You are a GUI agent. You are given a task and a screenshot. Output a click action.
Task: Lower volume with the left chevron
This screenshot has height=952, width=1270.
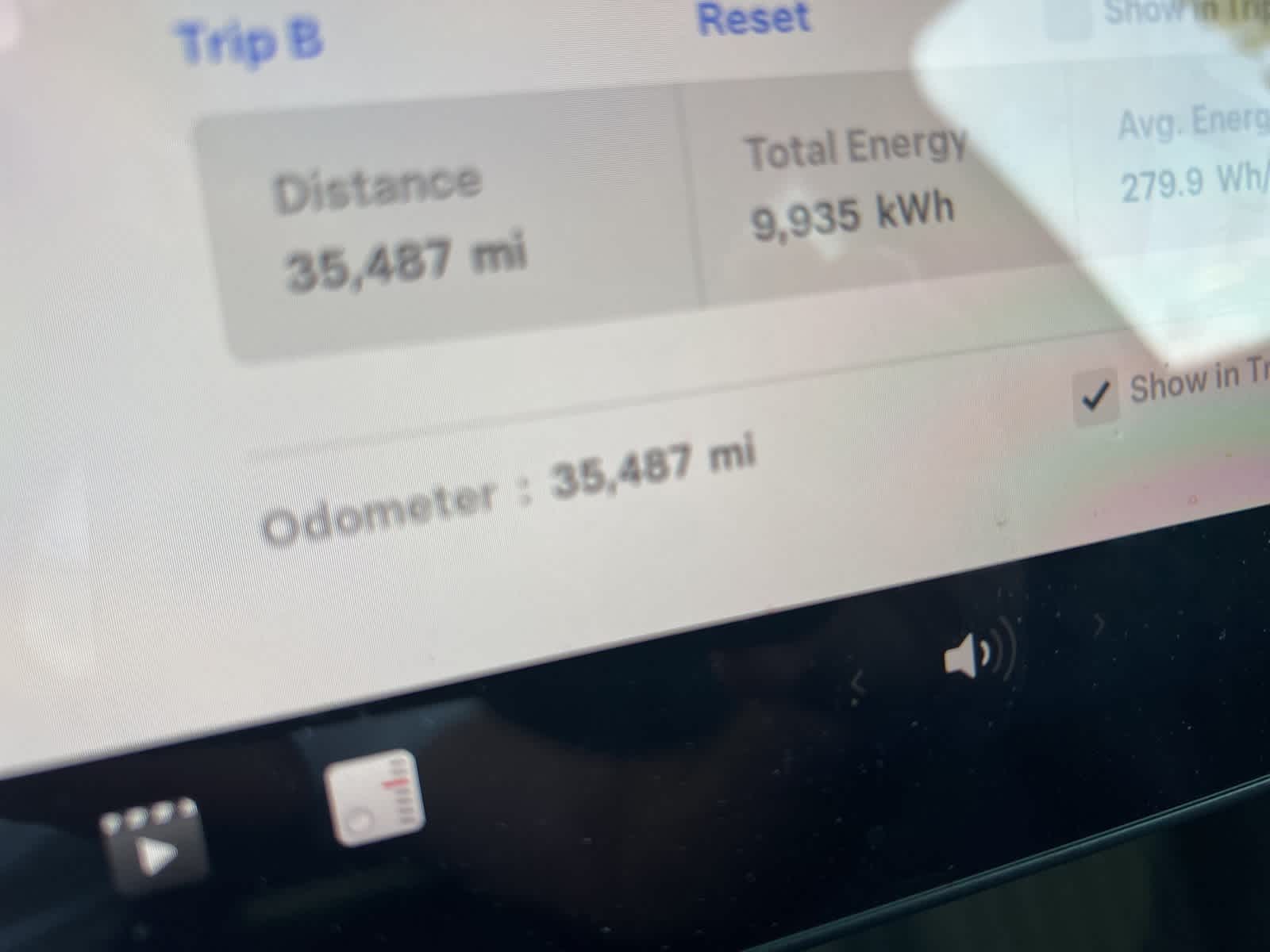857,682
